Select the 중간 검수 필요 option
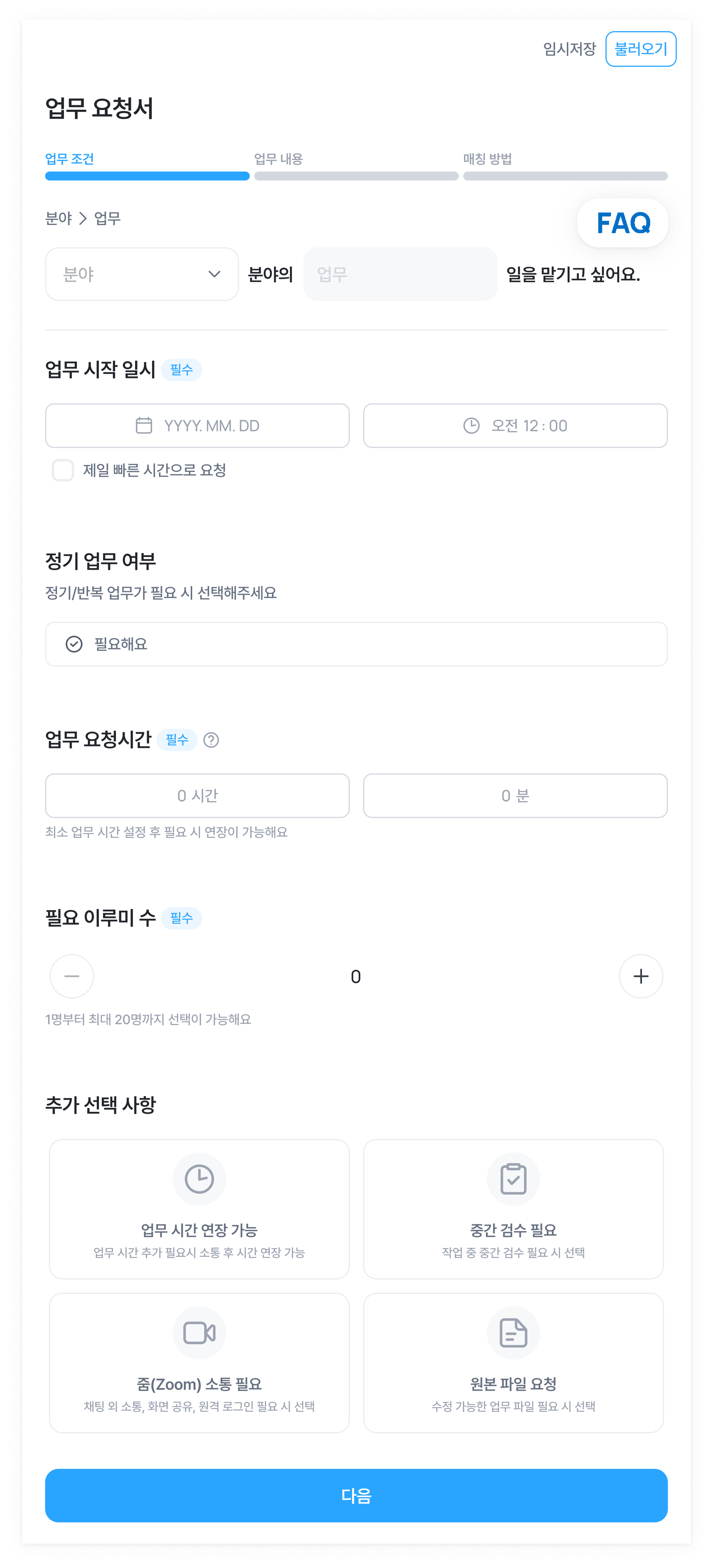This screenshot has height=1568, width=713. (x=514, y=1209)
